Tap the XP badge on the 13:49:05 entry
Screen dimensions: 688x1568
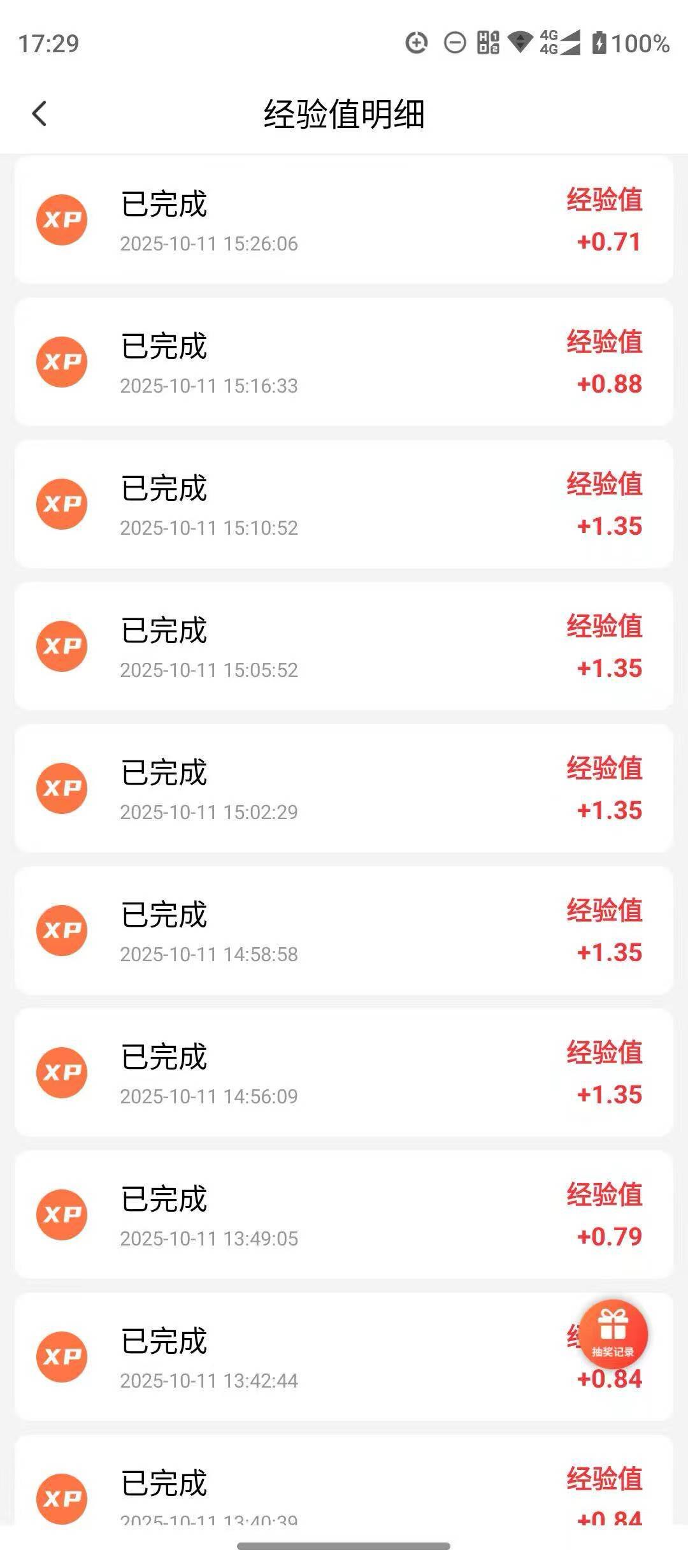(62, 1214)
